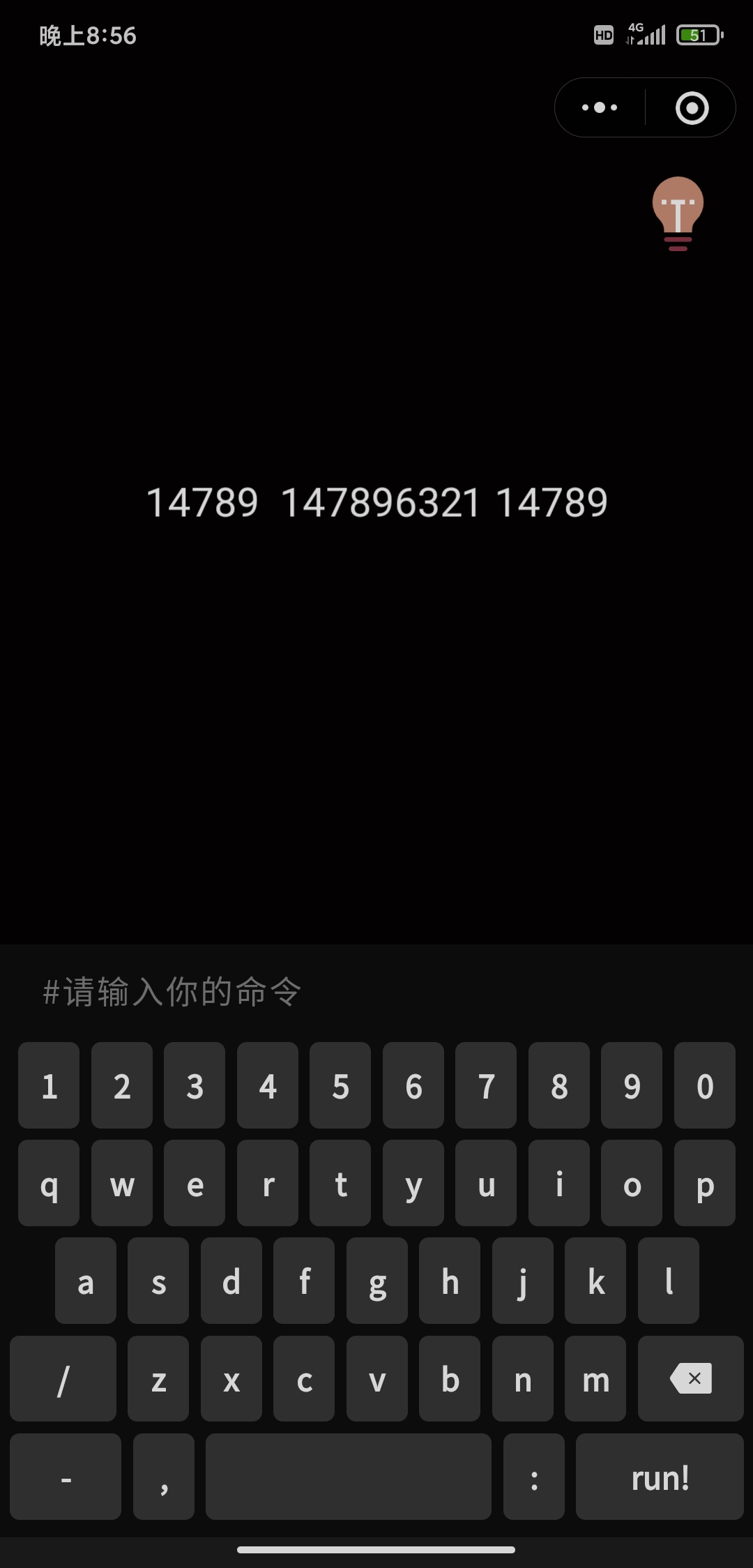Tap the run! button

pos(660,1477)
